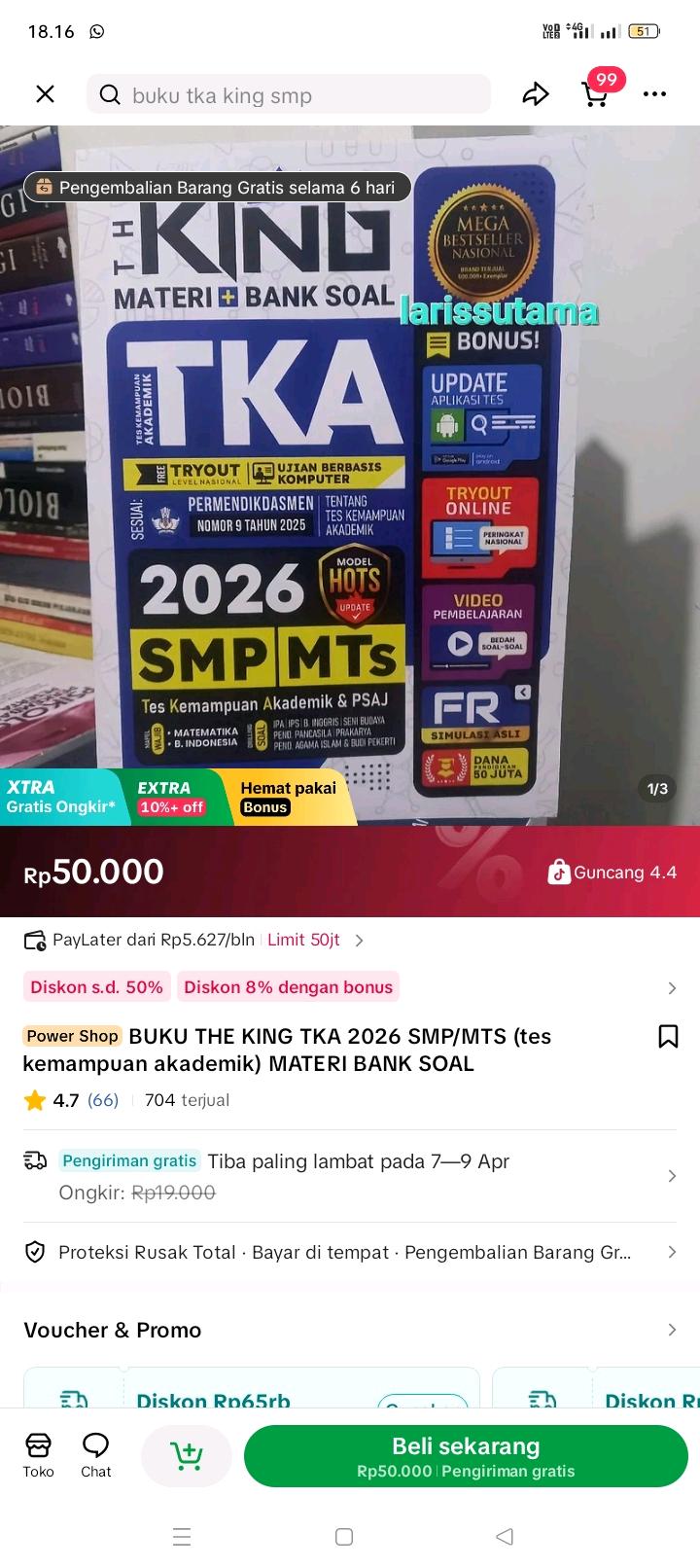Screen dimensions: 700x1568
Task: Expand the Voucher & Promo section
Action: [671, 1330]
